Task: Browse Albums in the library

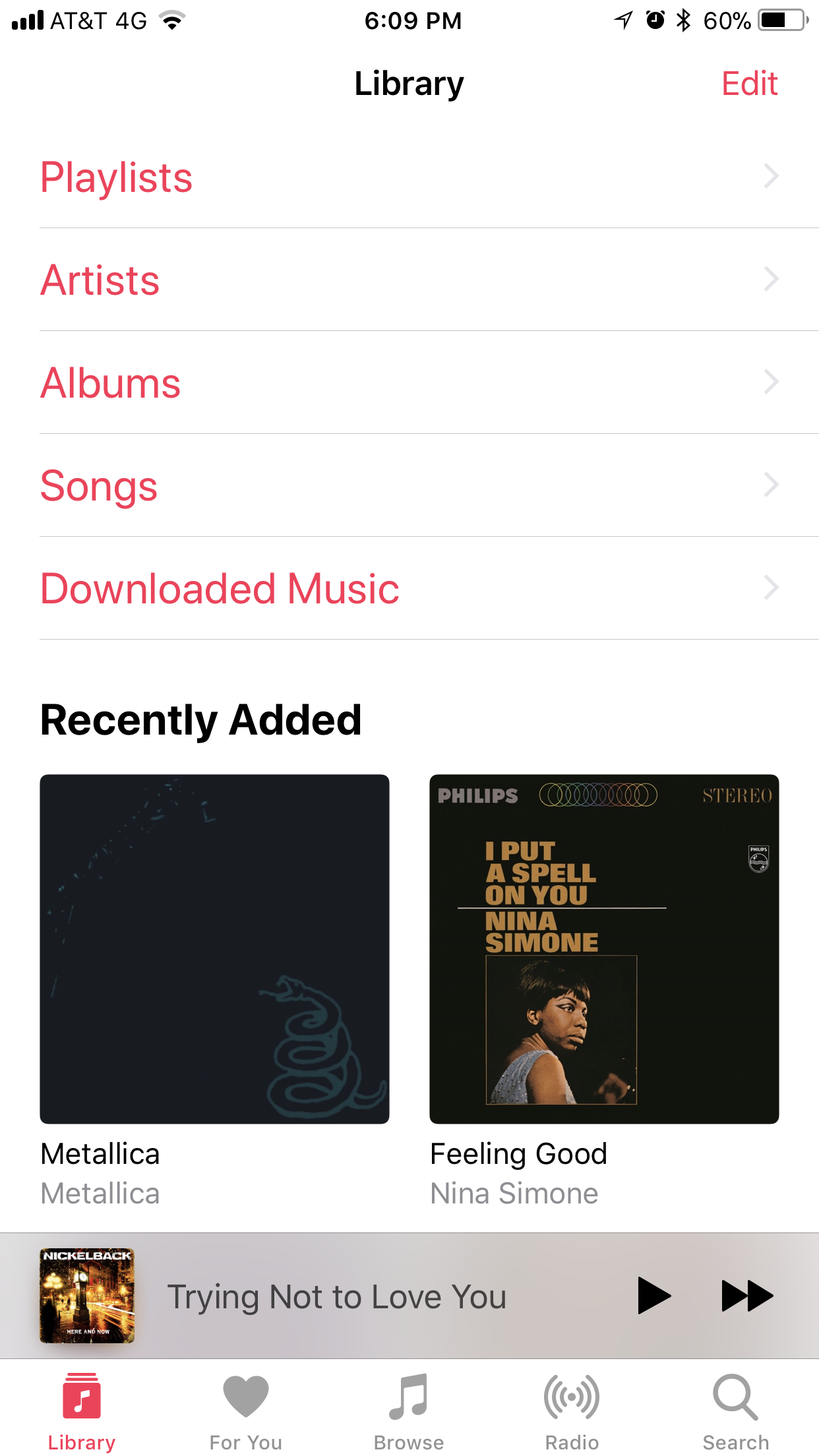Action: click(x=409, y=382)
